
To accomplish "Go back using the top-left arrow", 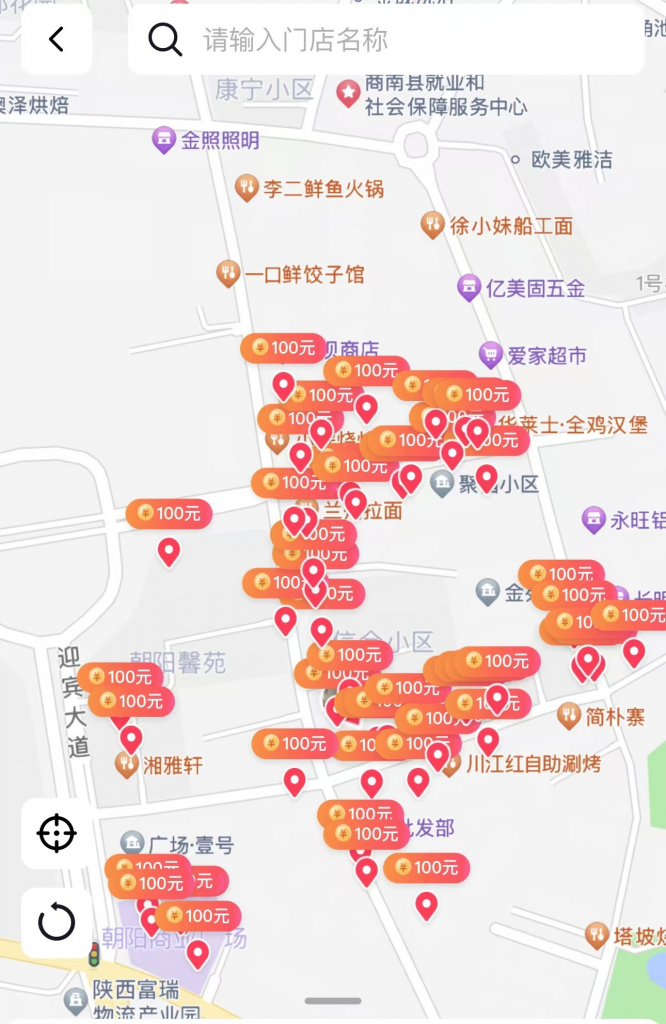I will point(56,40).
